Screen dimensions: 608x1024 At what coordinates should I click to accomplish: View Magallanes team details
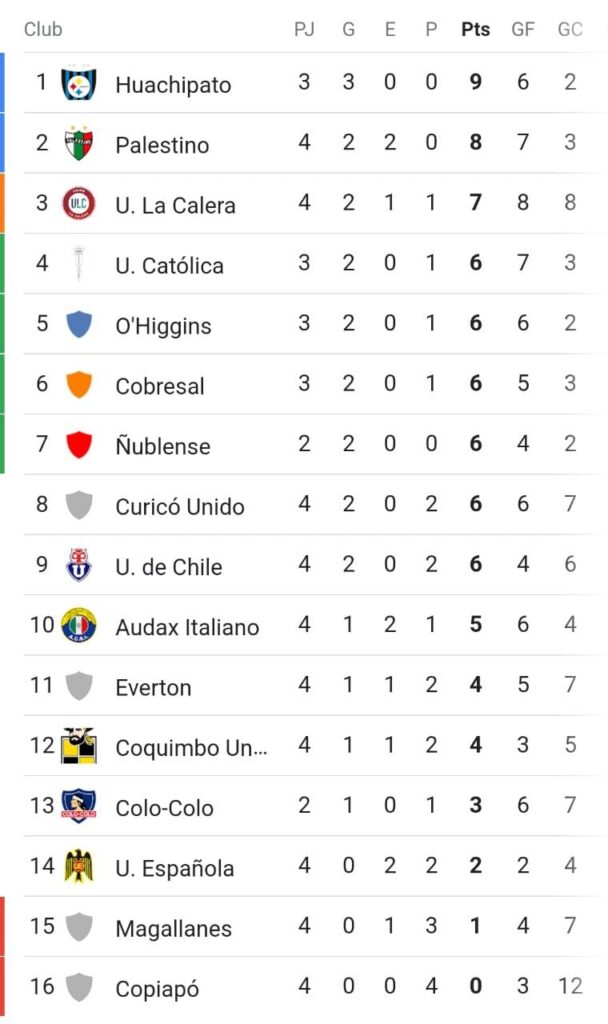click(x=312, y=926)
